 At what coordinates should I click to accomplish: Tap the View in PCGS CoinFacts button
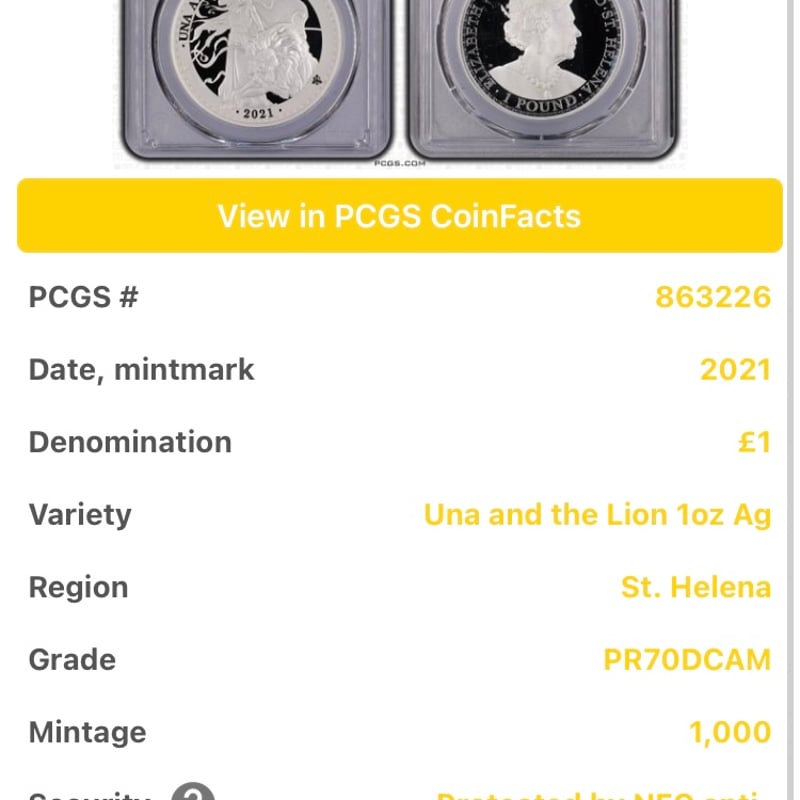tap(399, 216)
